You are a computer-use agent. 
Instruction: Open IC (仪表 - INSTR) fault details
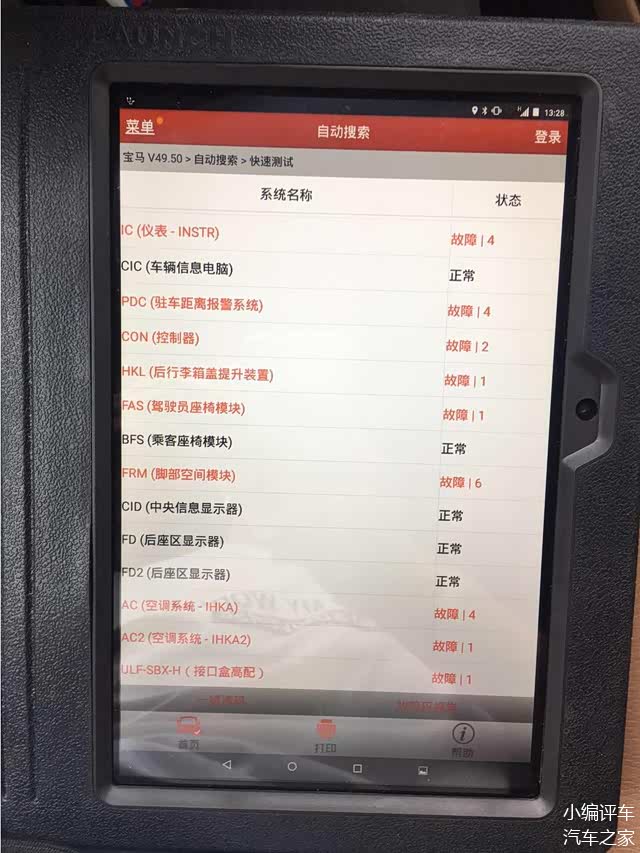coord(170,232)
